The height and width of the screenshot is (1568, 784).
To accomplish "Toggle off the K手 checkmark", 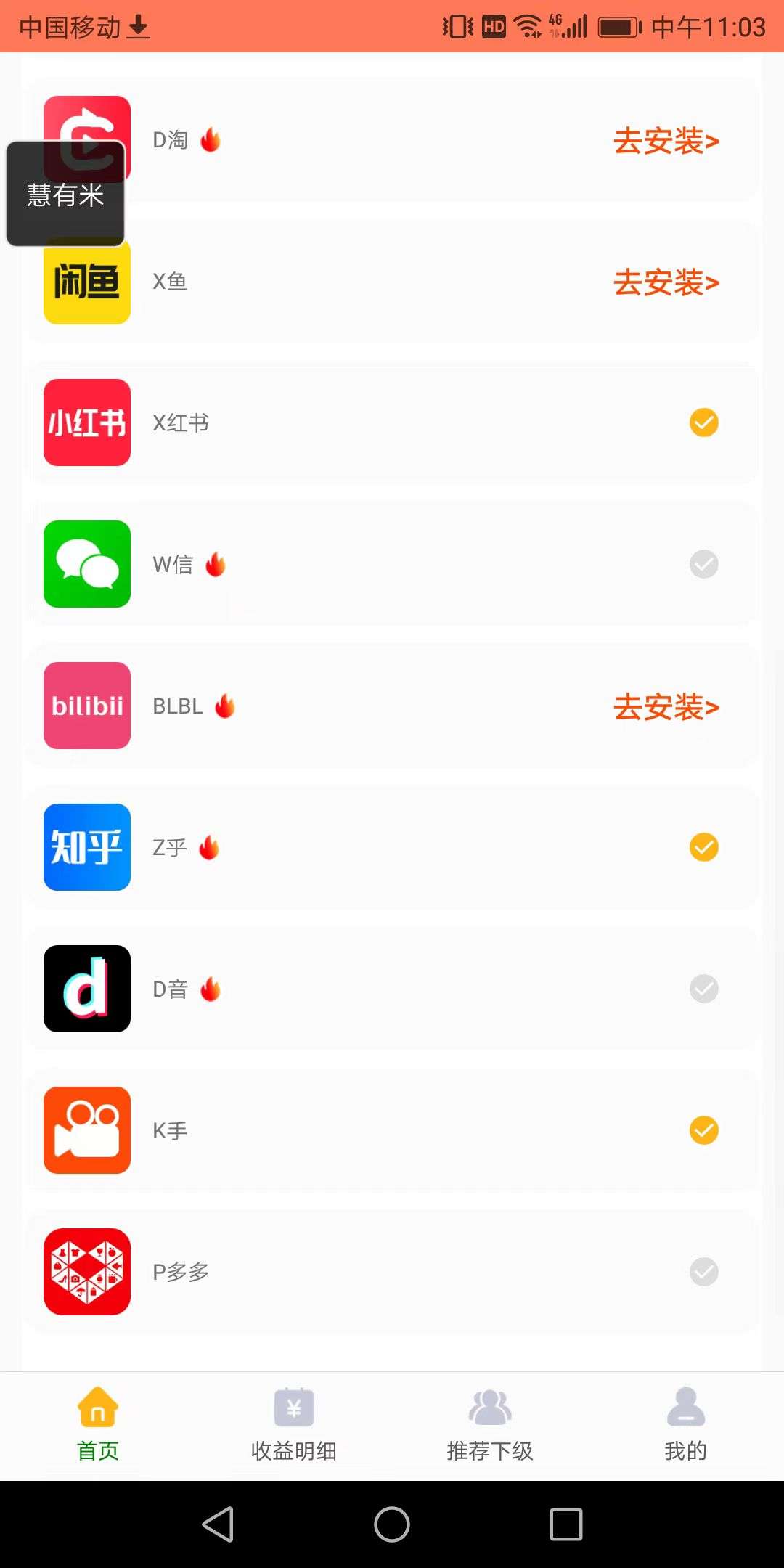I will 703,1130.
